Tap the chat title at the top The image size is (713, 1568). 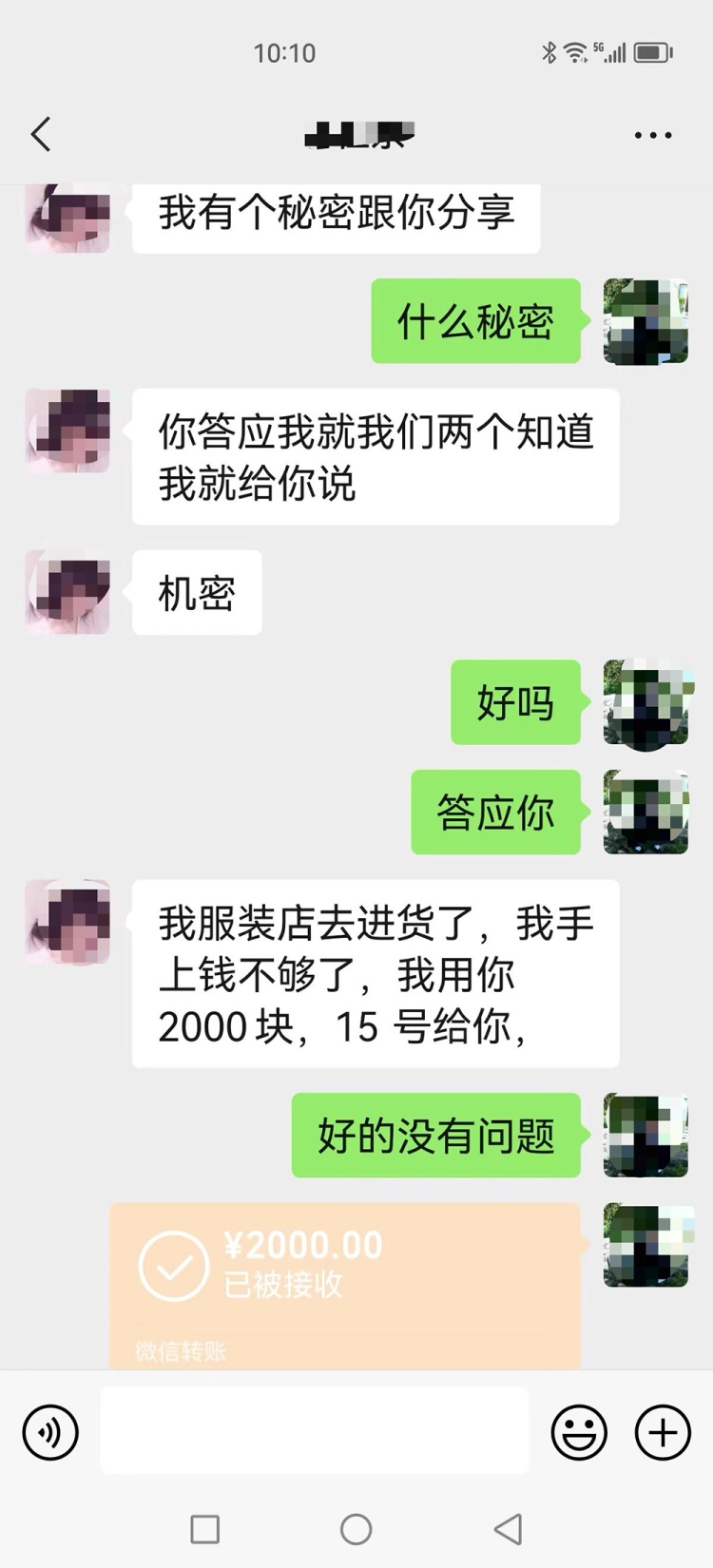tap(356, 135)
